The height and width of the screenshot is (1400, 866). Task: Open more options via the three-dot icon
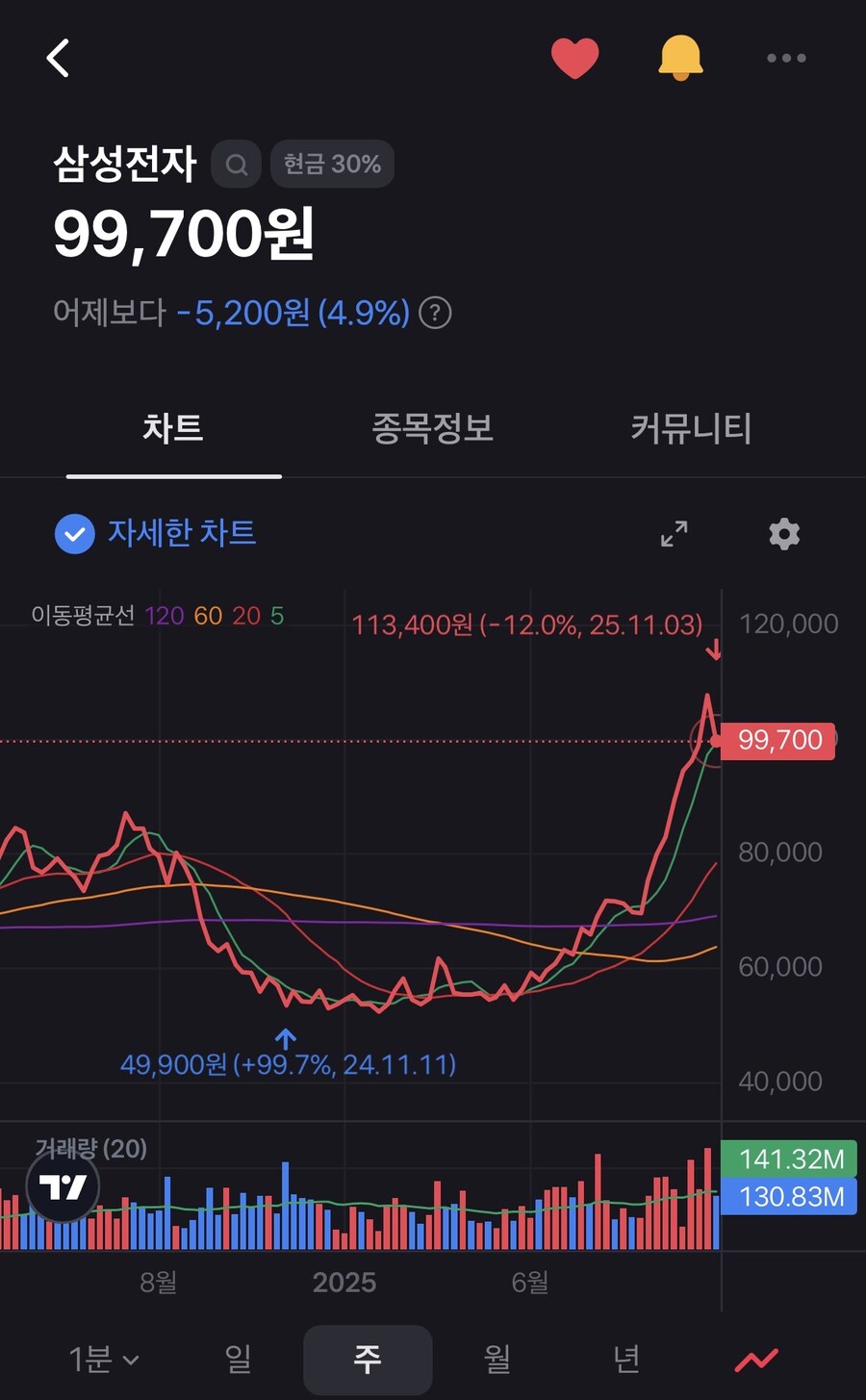click(784, 57)
